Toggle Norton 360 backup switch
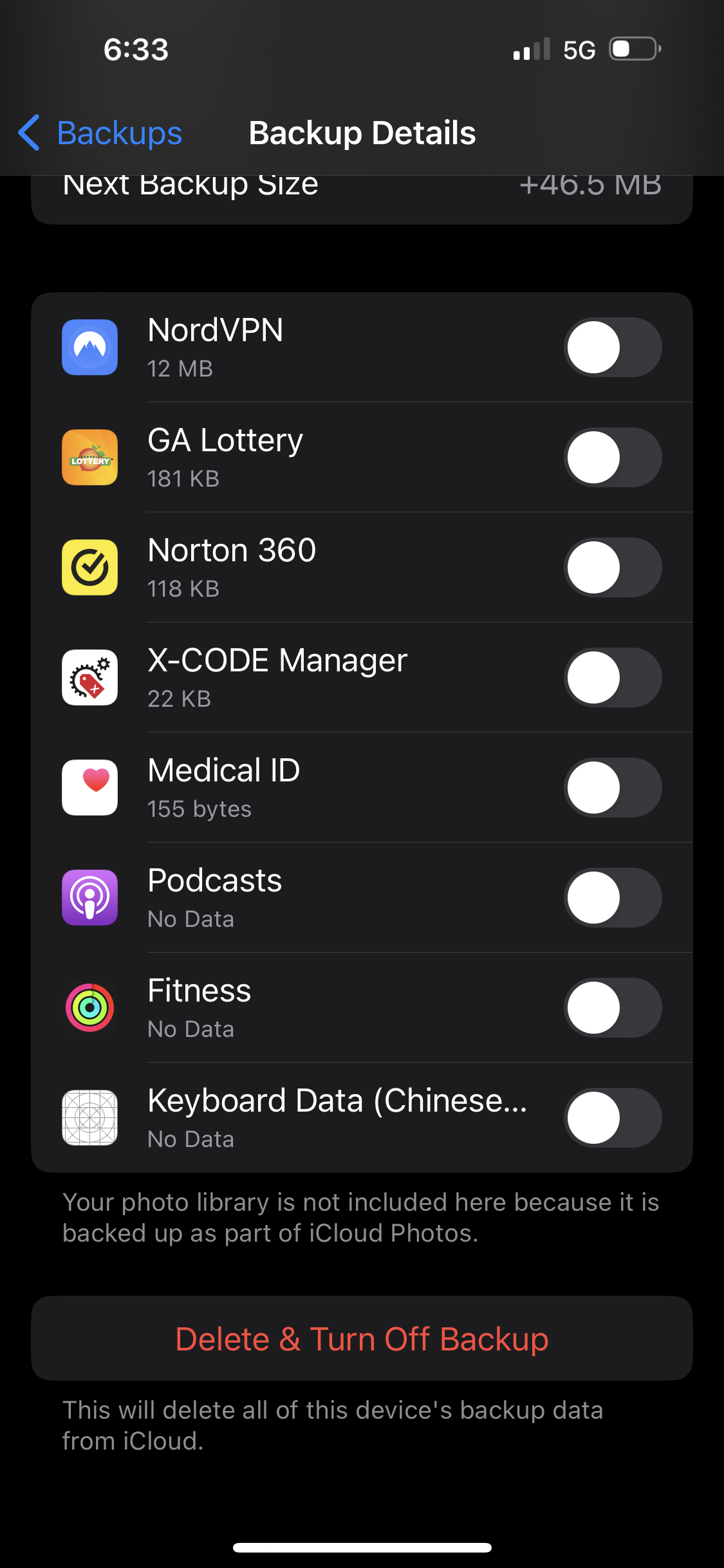This screenshot has height=1568, width=724. [612, 568]
